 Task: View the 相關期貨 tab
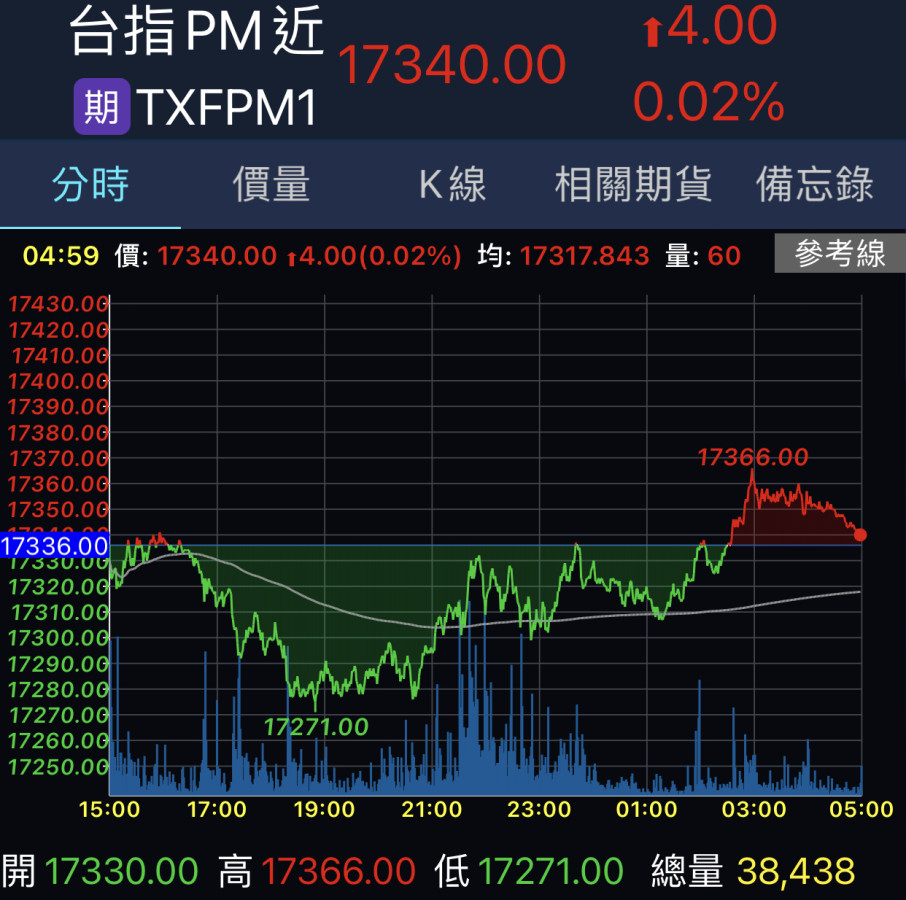click(633, 185)
